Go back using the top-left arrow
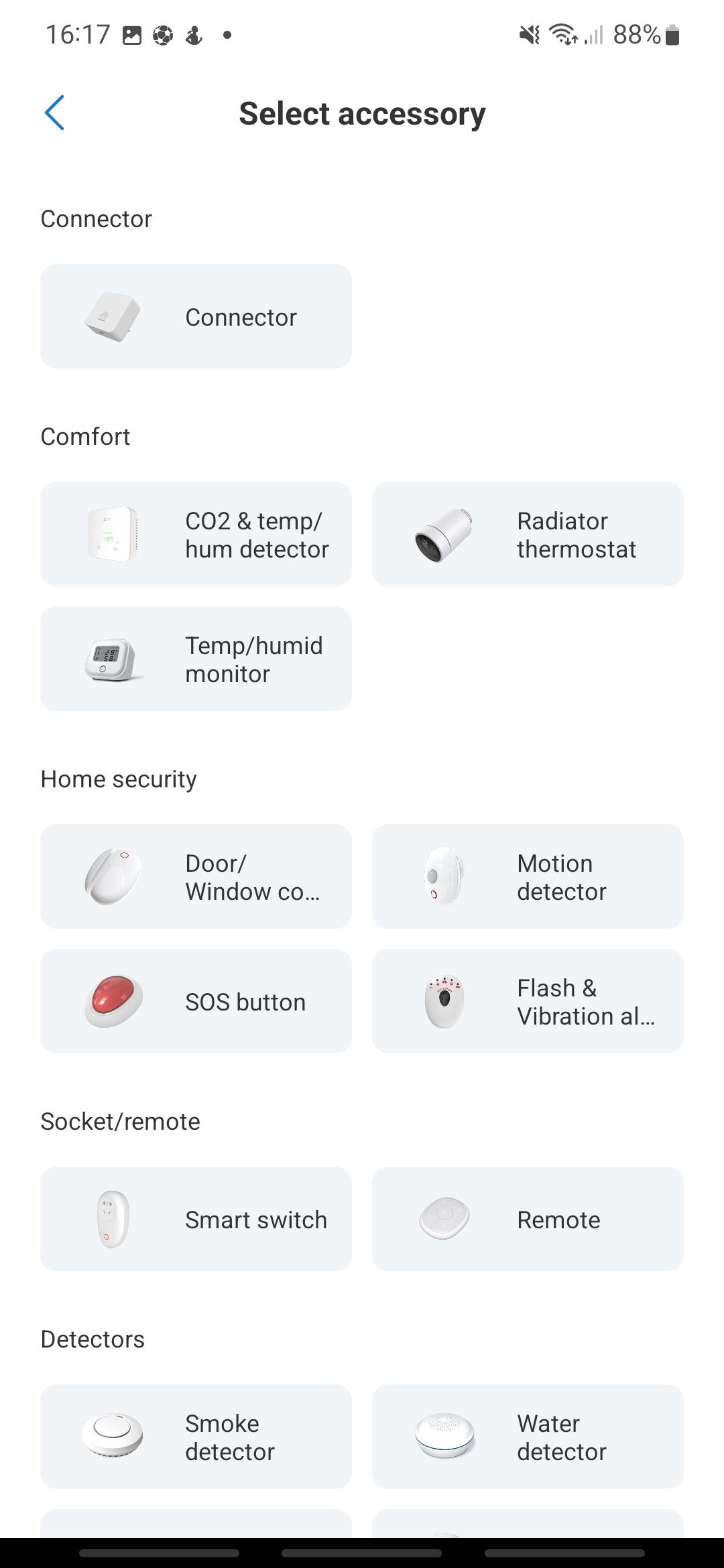This screenshot has width=724, height=1568. point(54,113)
